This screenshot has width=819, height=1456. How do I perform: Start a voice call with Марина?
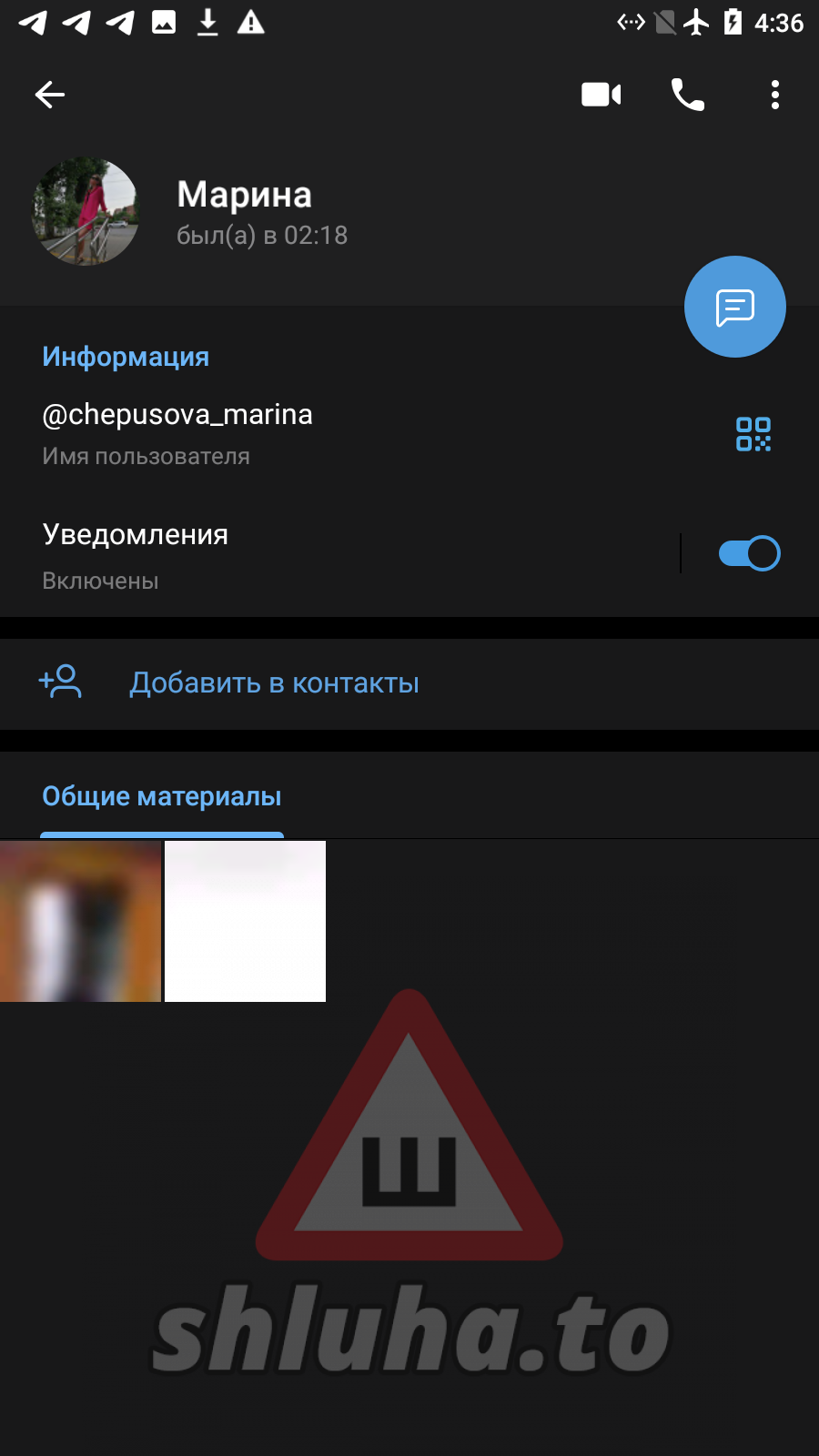(x=688, y=95)
